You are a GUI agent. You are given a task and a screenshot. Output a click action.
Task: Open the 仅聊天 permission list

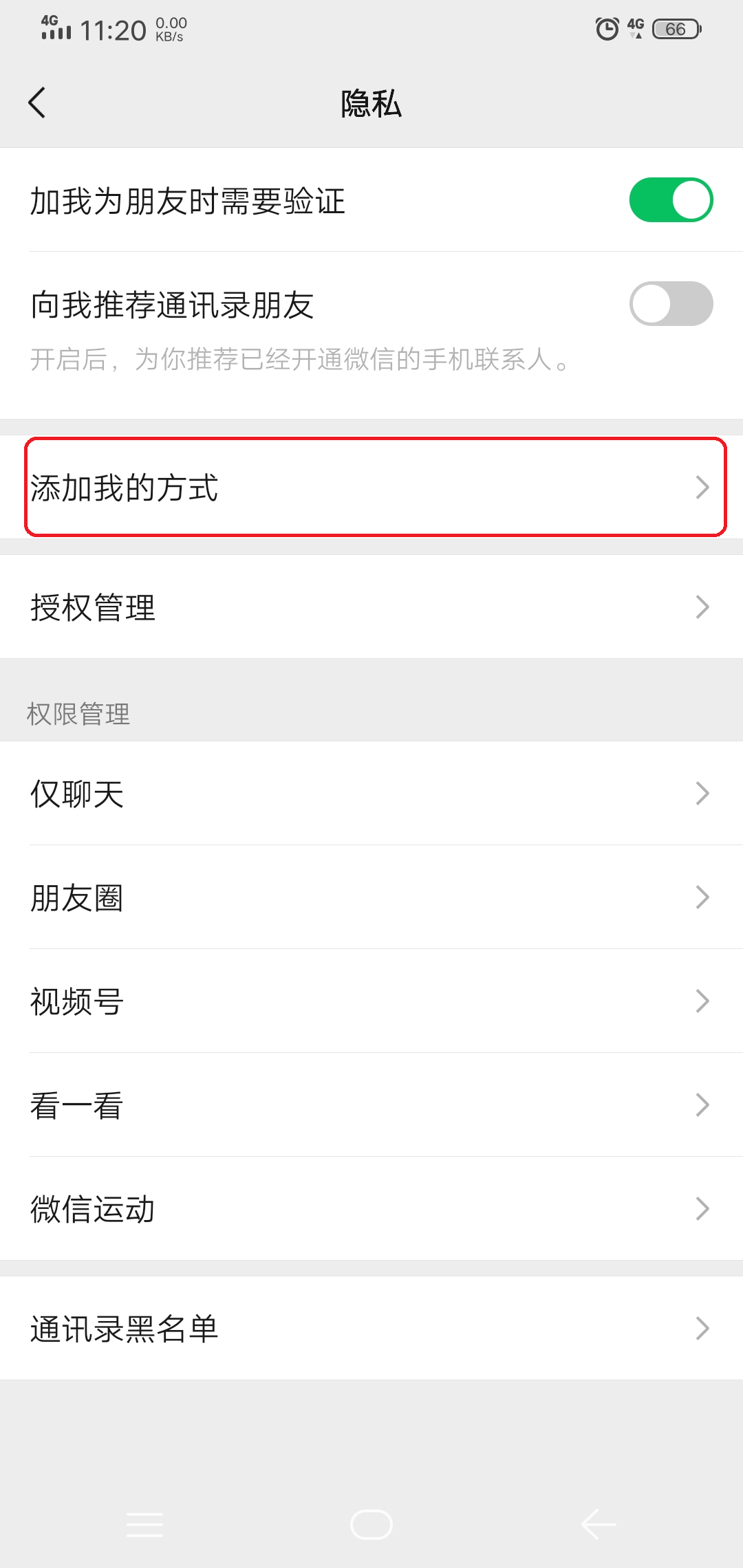pyautogui.click(x=371, y=794)
